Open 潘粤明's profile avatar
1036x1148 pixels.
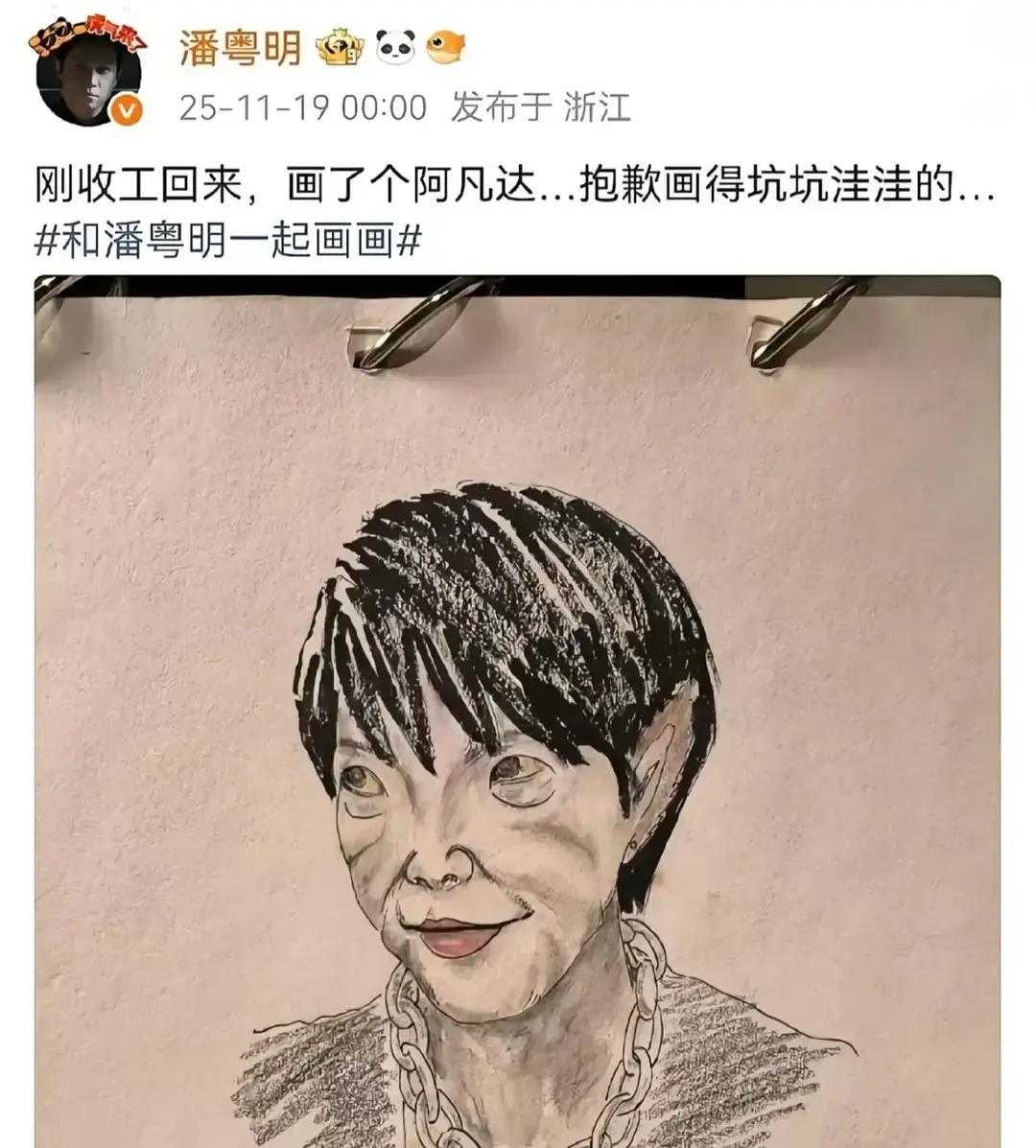click(x=89, y=77)
